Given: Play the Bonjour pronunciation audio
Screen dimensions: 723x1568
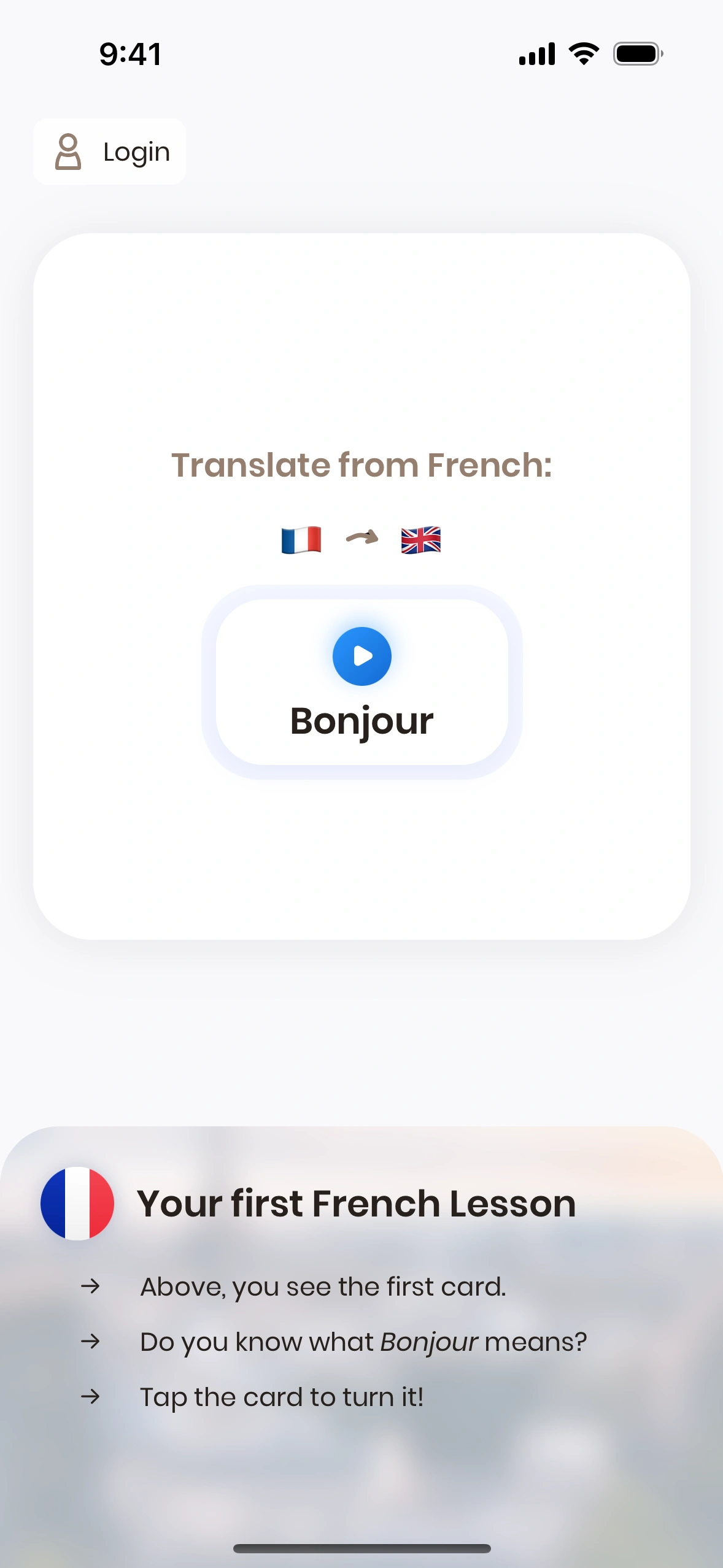Looking at the screenshot, I should click(361, 656).
